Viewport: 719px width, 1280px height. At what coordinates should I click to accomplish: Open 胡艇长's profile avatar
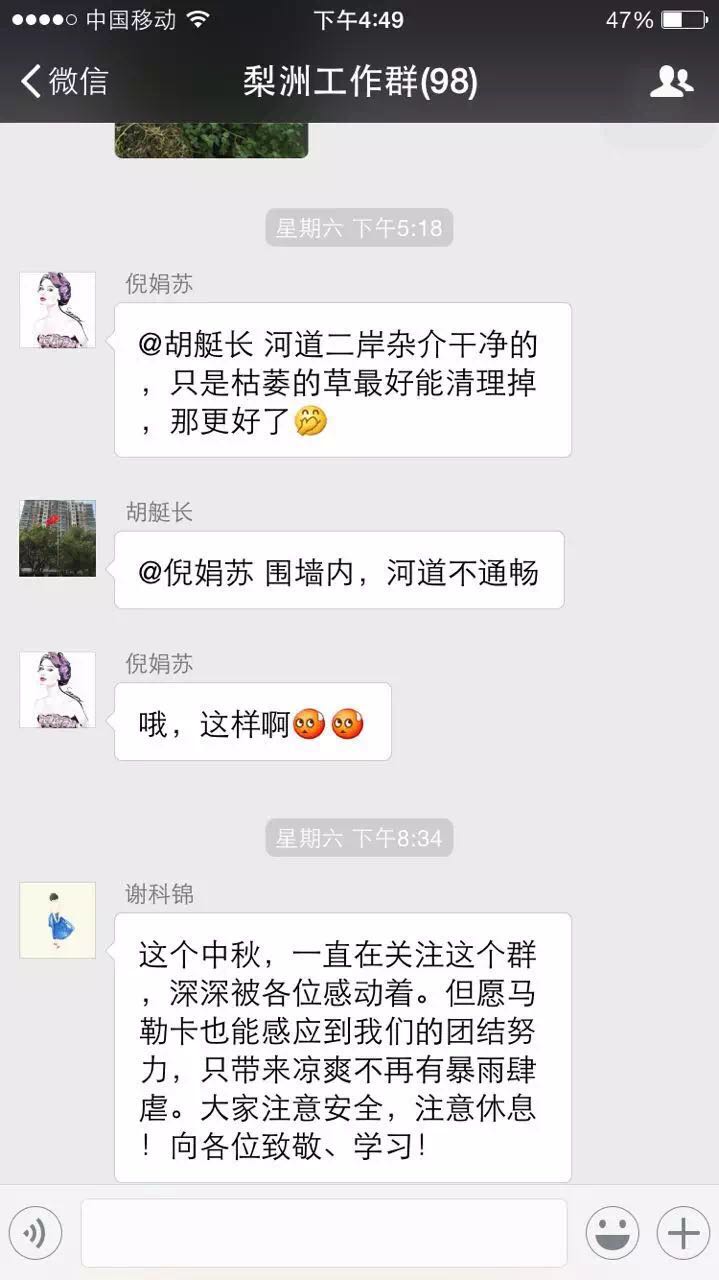click(x=57, y=538)
